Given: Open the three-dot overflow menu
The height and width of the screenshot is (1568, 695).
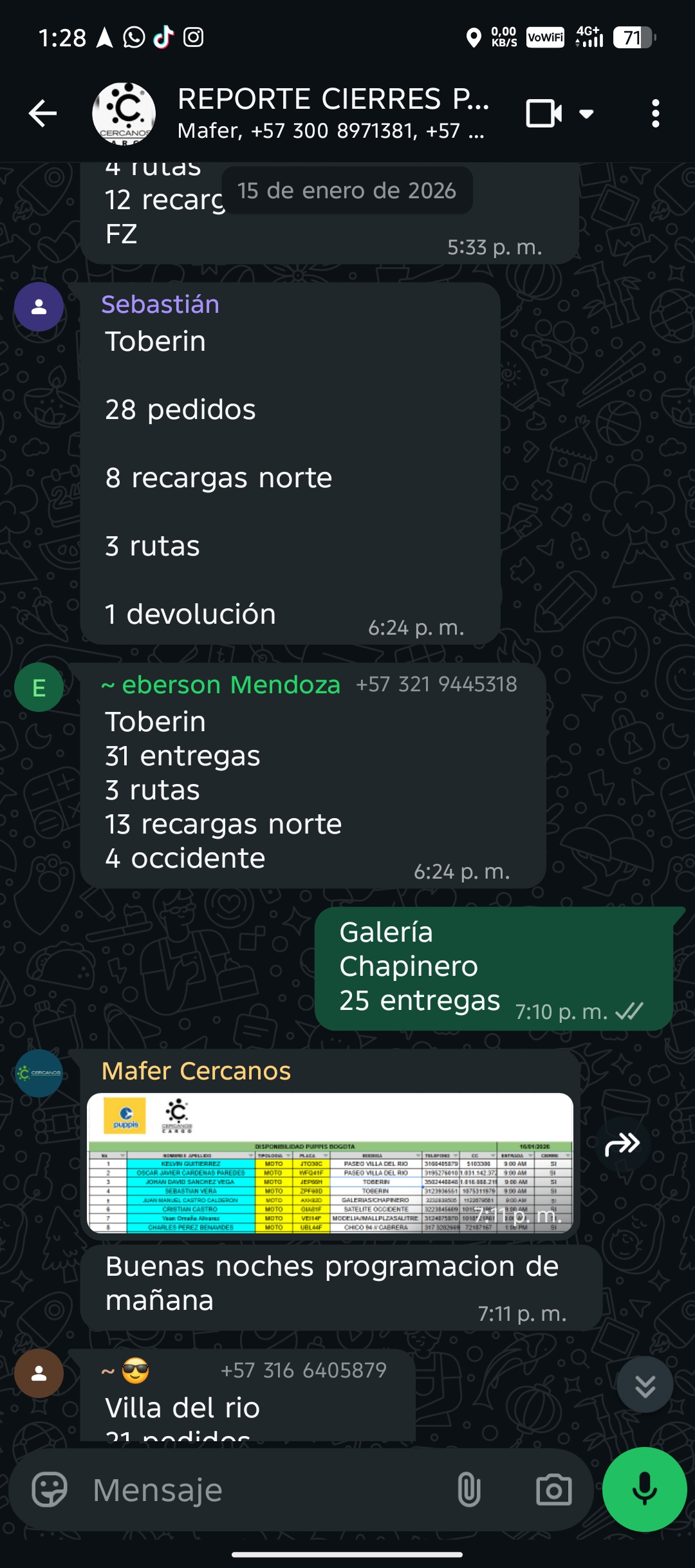Looking at the screenshot, I should click(655, 114).
